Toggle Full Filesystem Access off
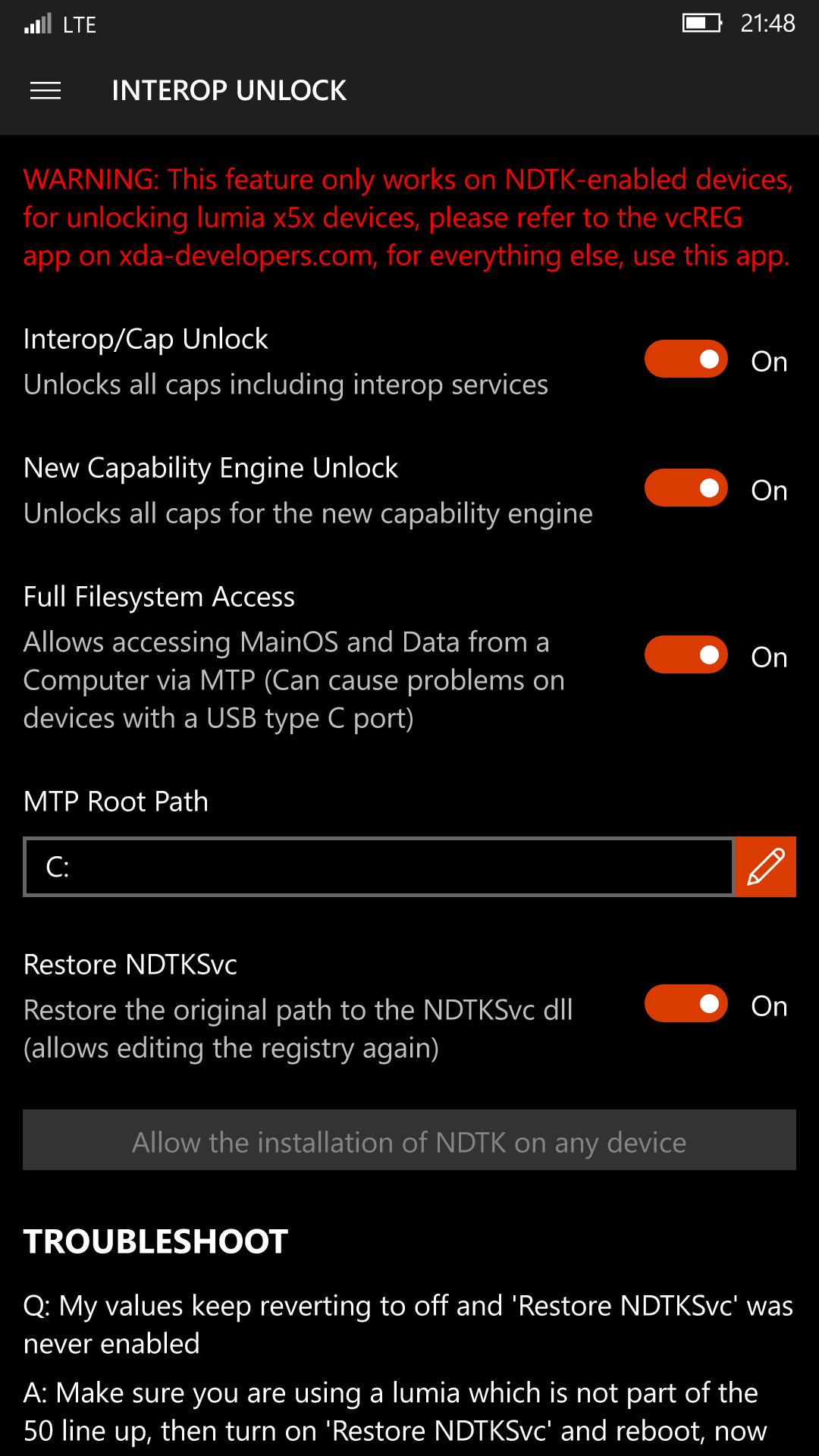 (686, 654)
